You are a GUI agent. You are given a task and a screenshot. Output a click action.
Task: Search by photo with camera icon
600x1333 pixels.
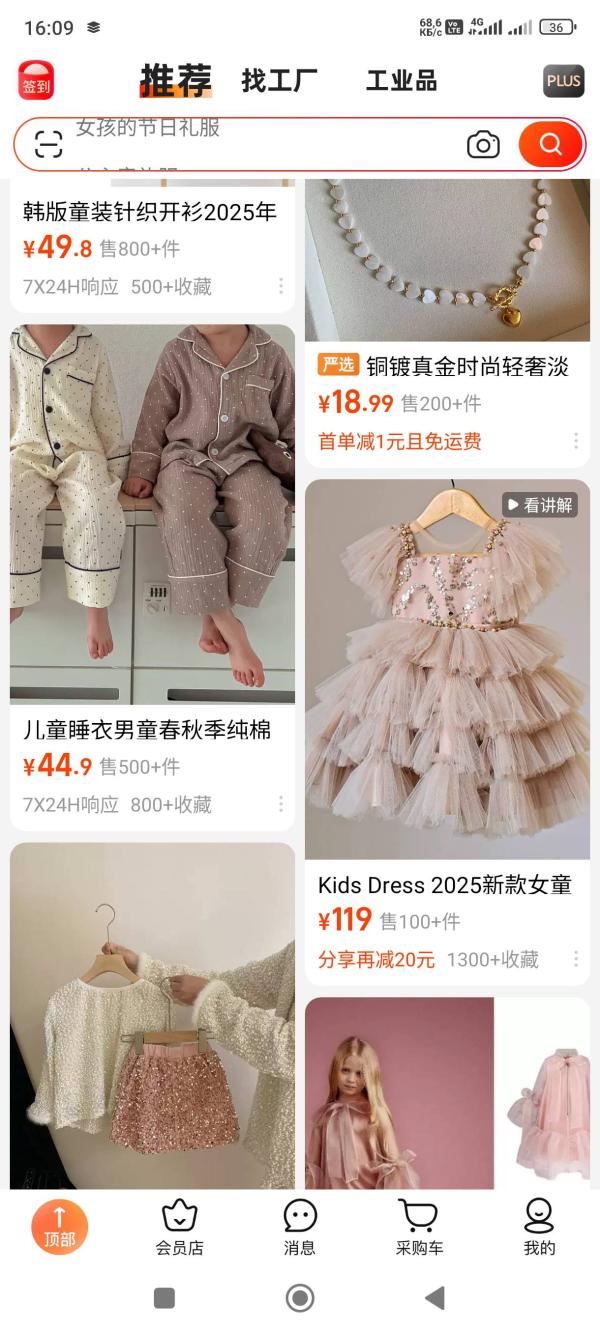click(x=483, y=145)
